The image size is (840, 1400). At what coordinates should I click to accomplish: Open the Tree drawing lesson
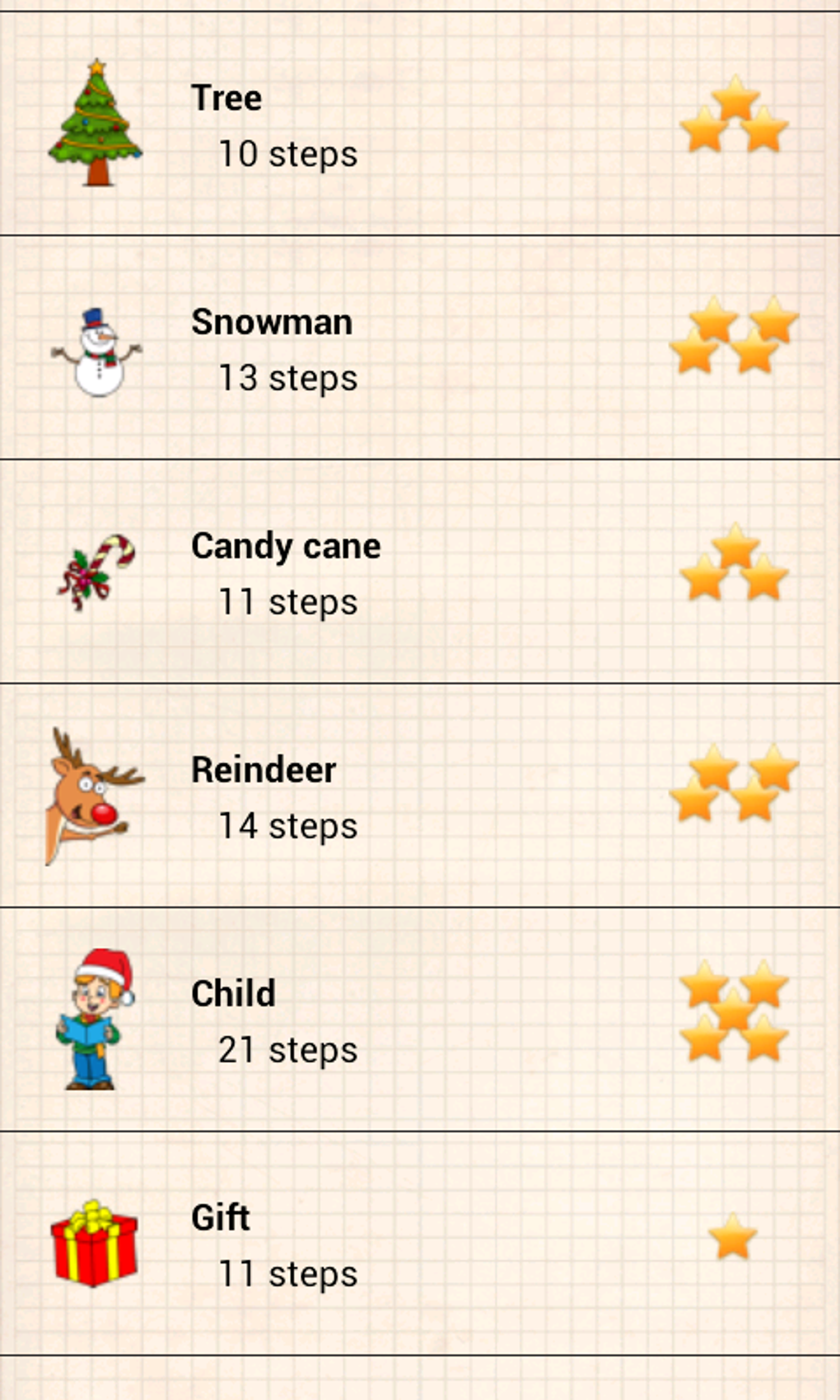click(420, 124)
